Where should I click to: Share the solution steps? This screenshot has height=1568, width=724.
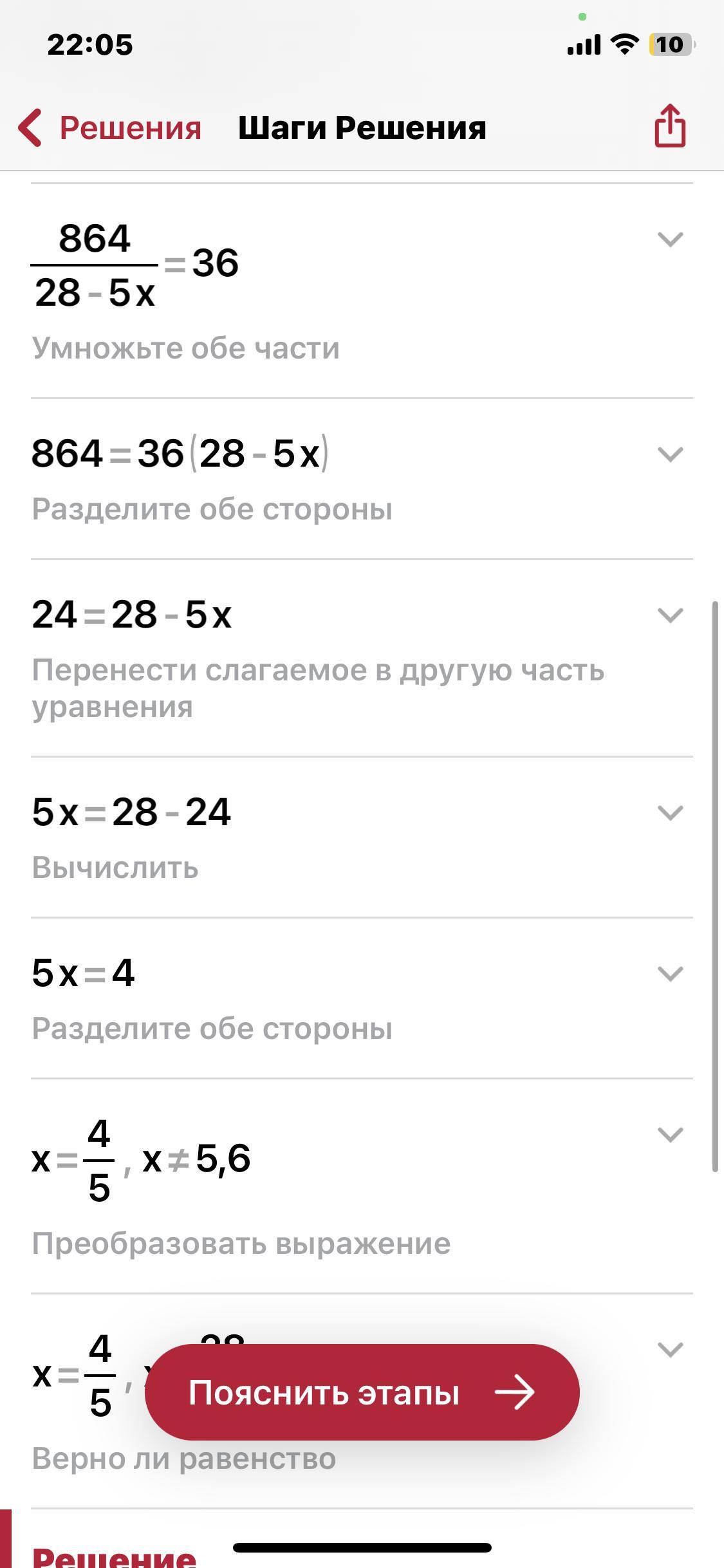point(670,127)
